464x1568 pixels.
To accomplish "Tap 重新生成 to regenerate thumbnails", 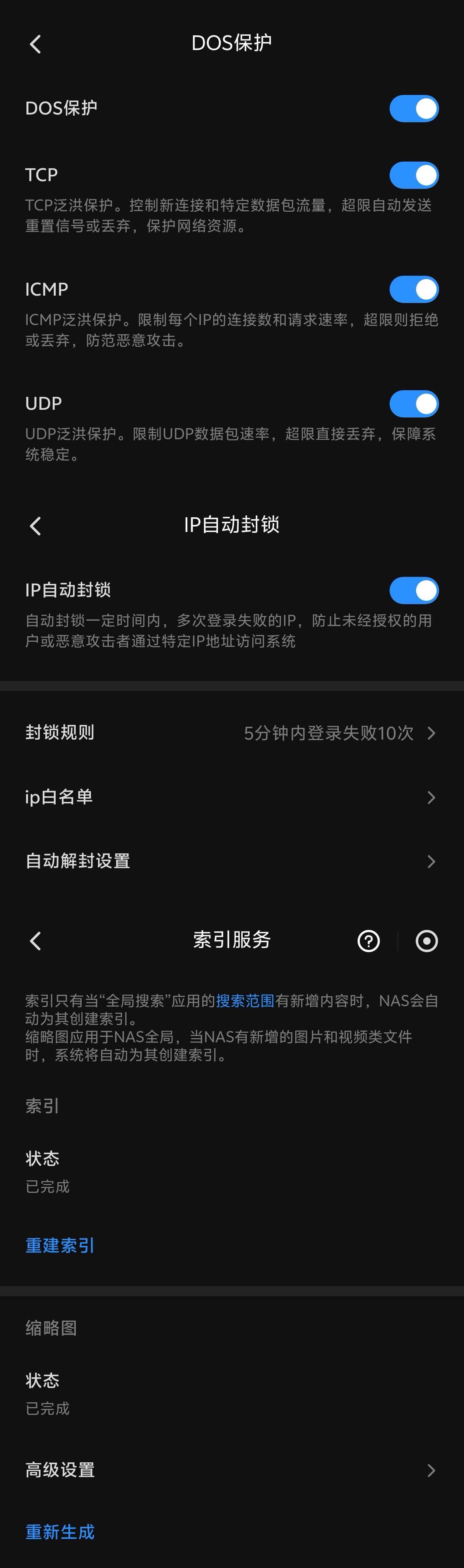I will 60,1532.
